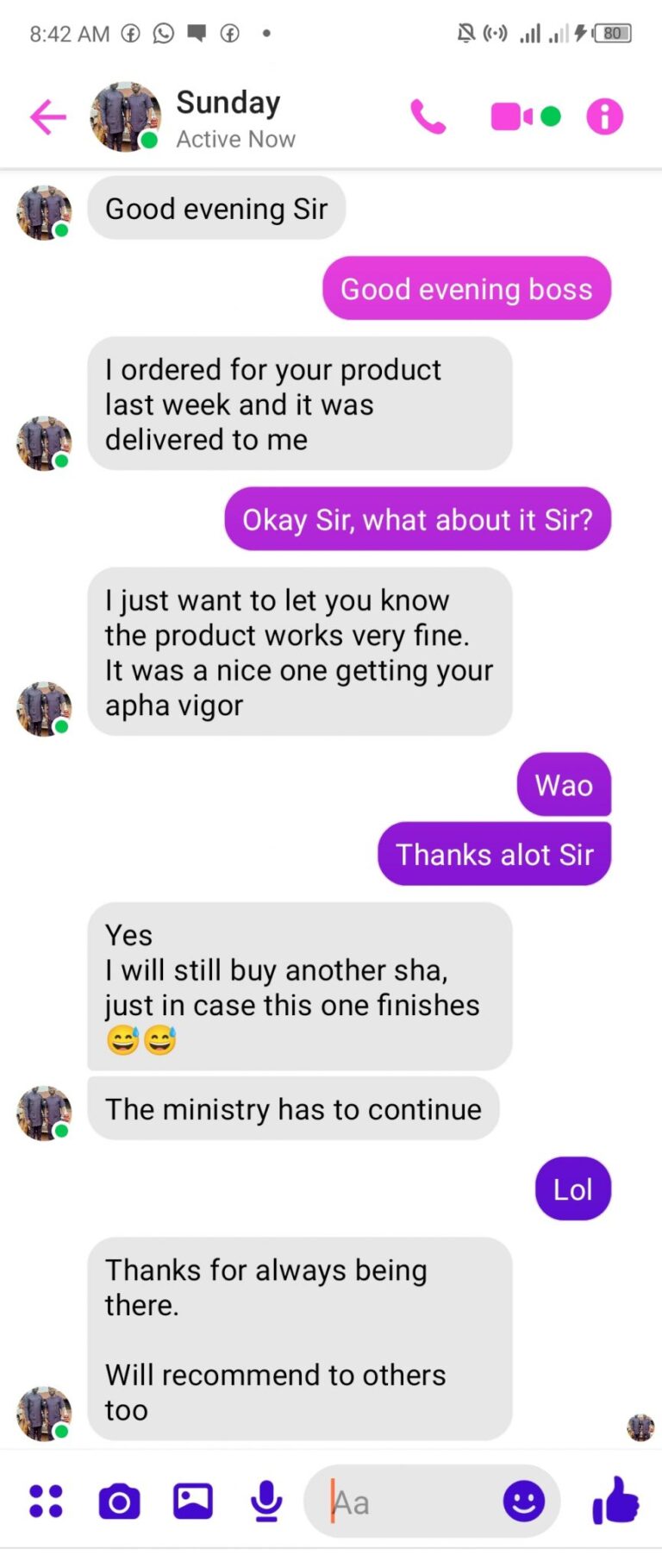Open the emoji picker
The height and width of the screenshot is (1568, 662).
524,1502
